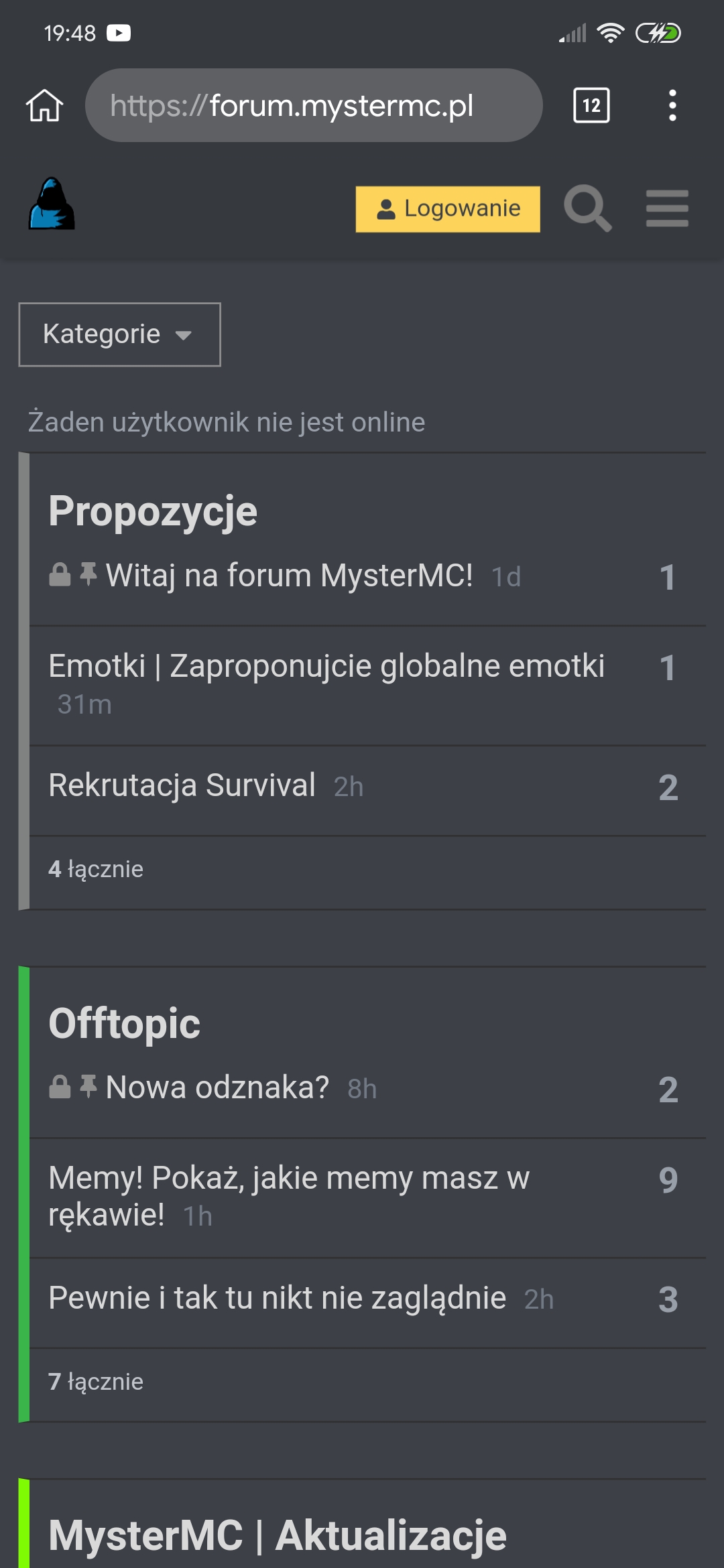Go to the browser home page
This screenshot has height=1568, width=724.
44,106
